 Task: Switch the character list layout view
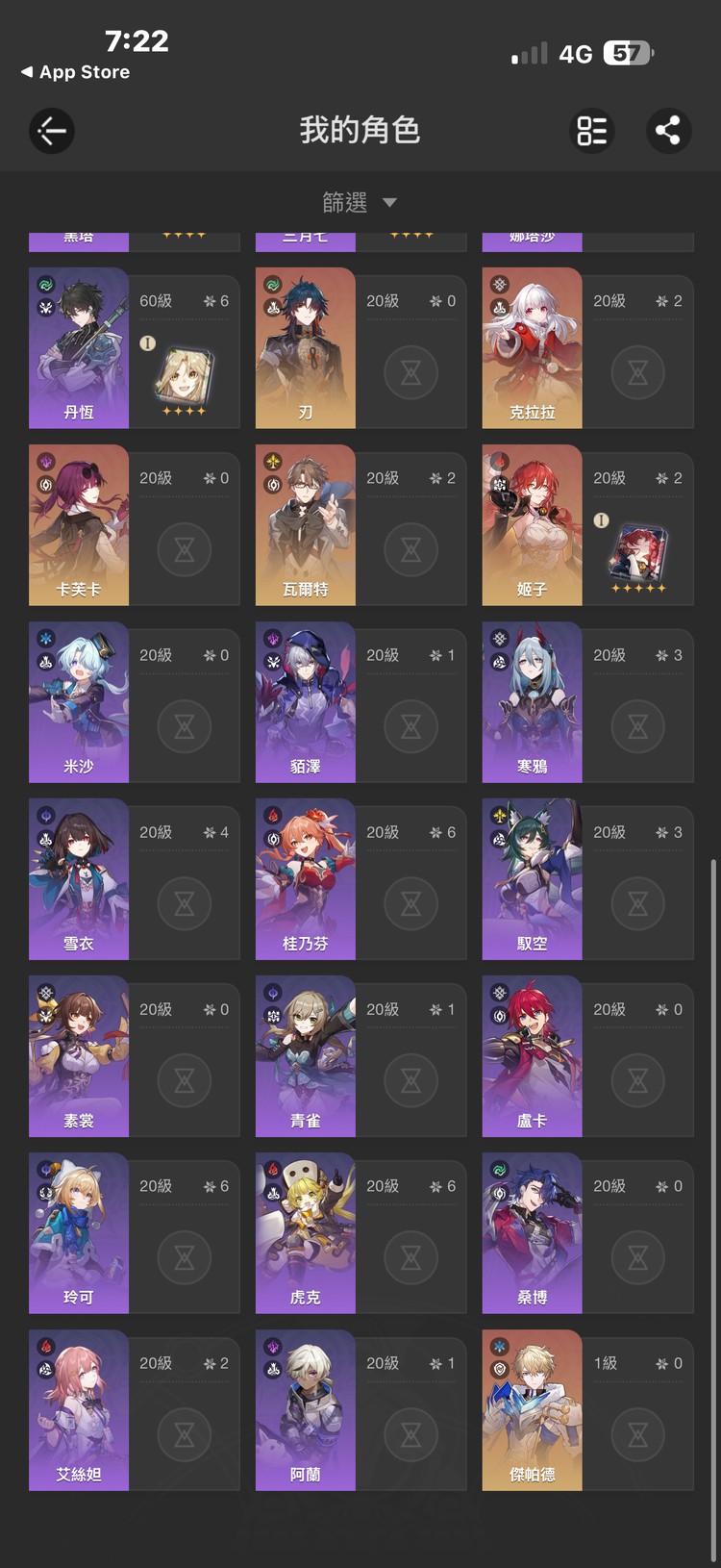(x=591, y=131)
